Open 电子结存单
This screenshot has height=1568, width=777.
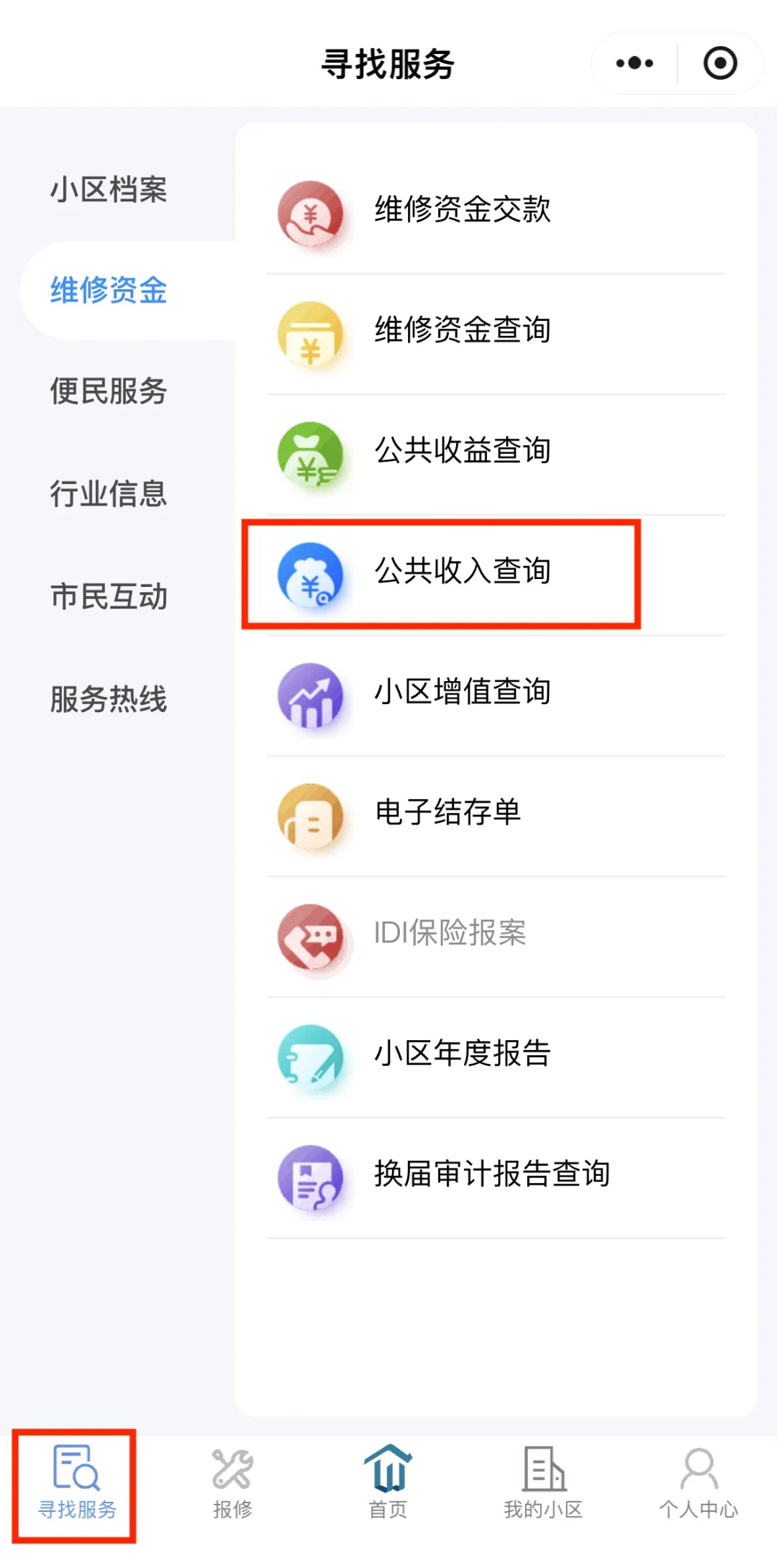(x=496, y=816)
